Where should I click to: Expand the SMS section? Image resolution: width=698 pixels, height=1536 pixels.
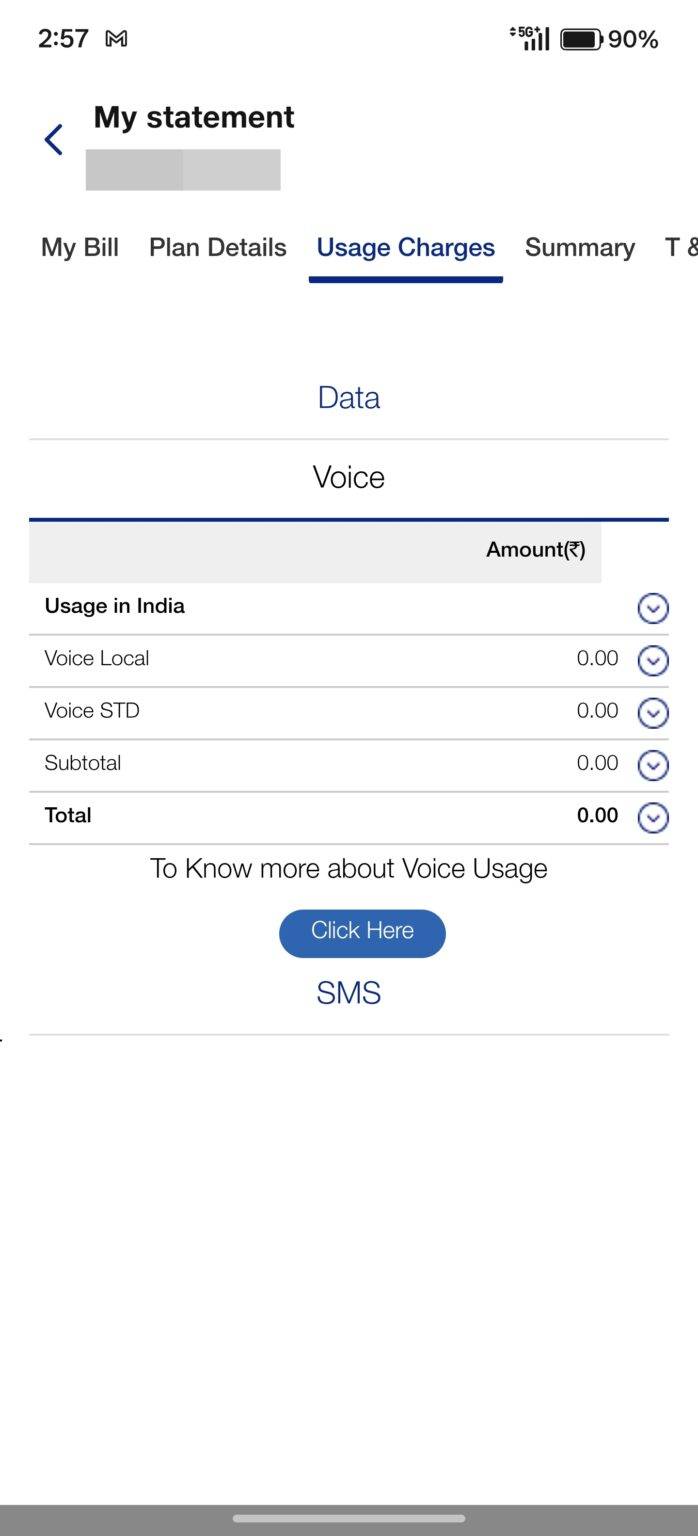[x=348, y=993]
